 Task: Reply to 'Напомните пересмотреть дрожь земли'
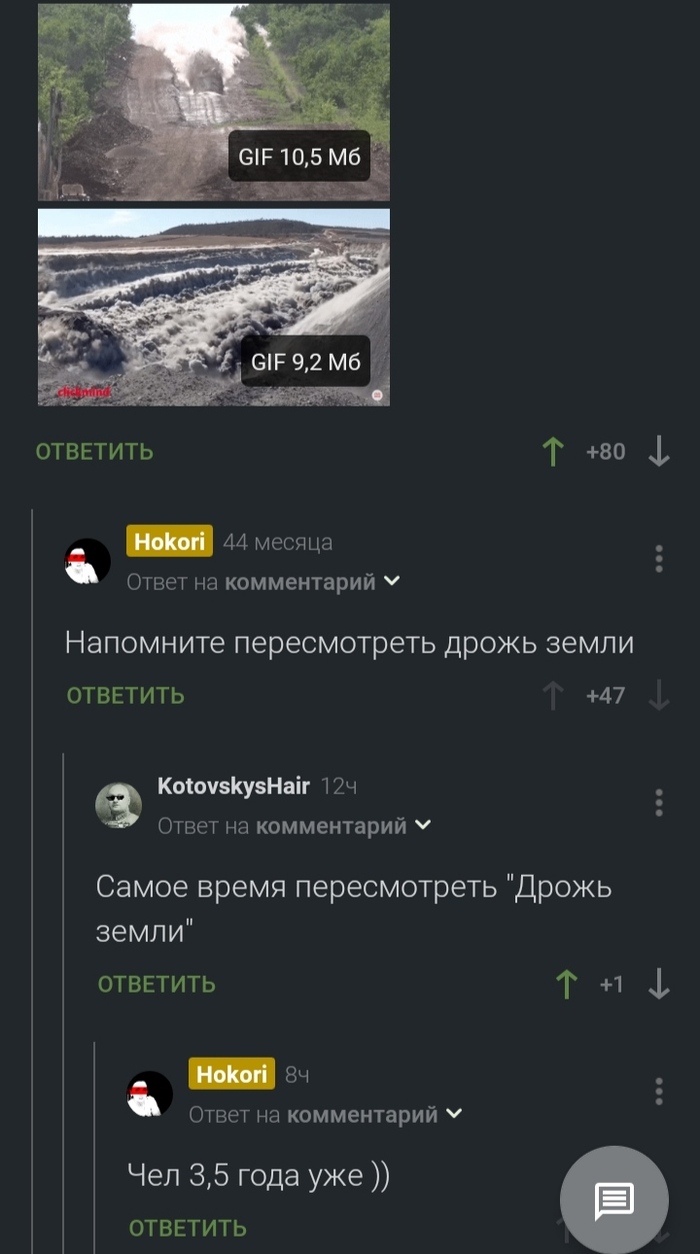(x=125, y=696)
